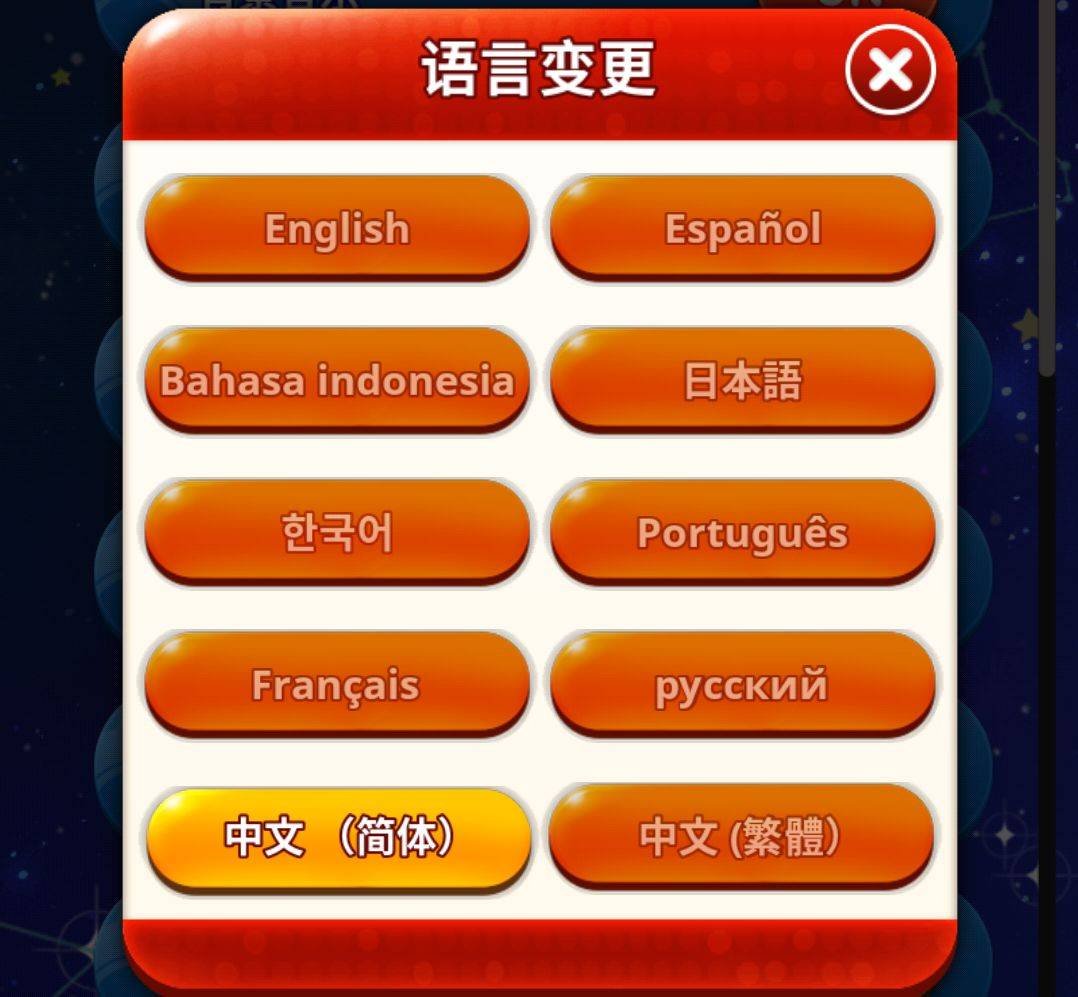Choose 中文 (繁體) language

[741, 837]
